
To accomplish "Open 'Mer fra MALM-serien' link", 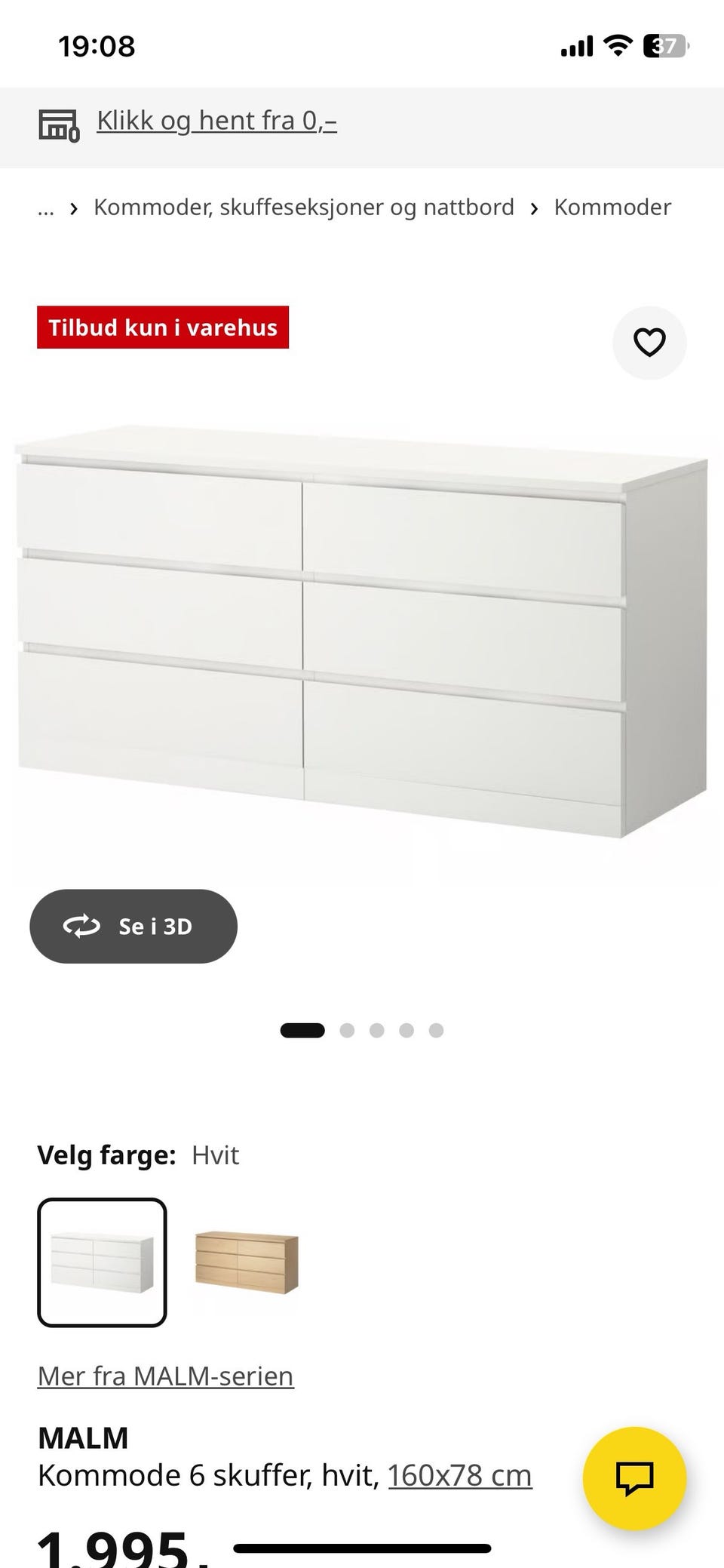I will click(x=166, y=1376).
